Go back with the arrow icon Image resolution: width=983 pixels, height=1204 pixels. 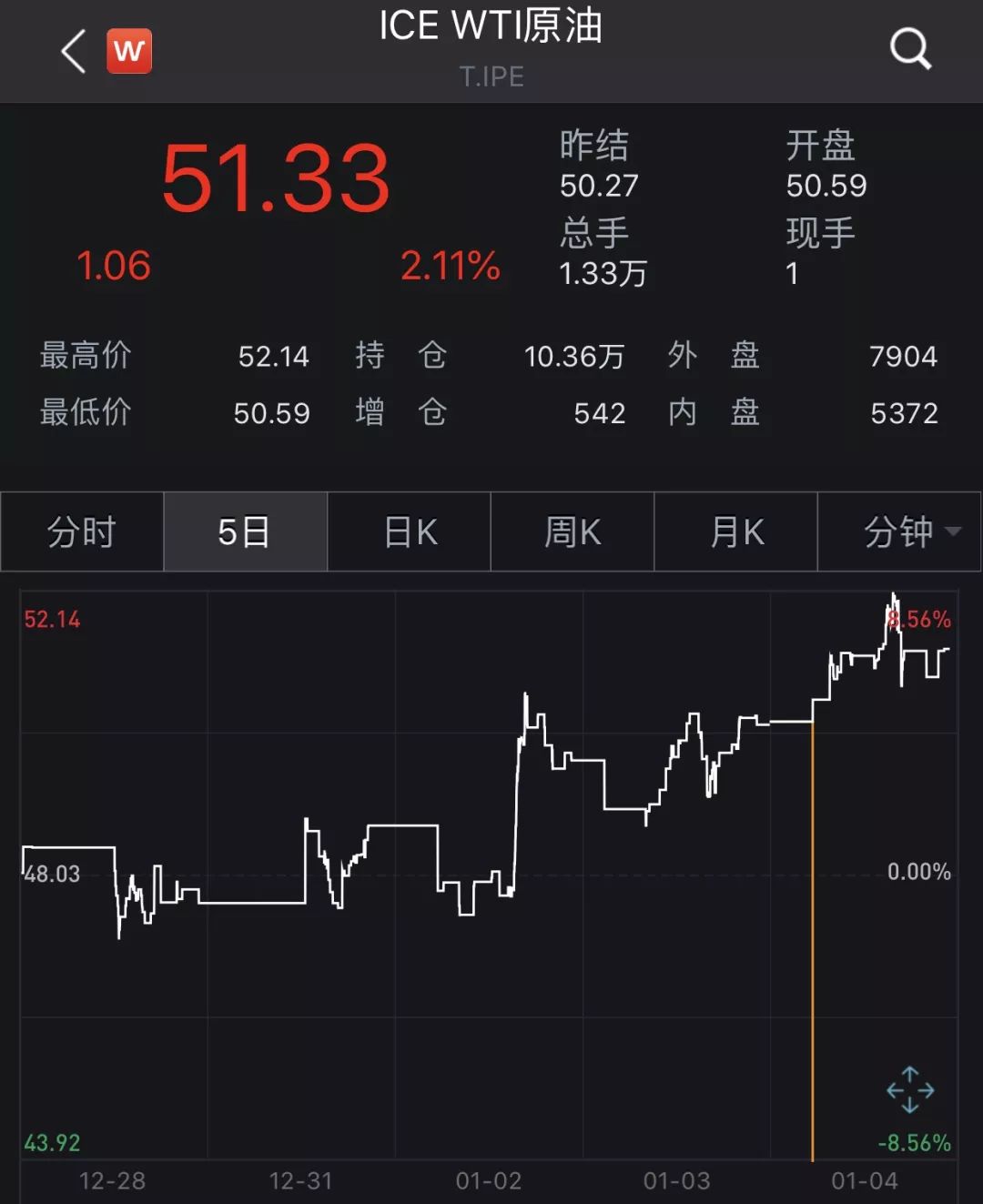point(75,51)
